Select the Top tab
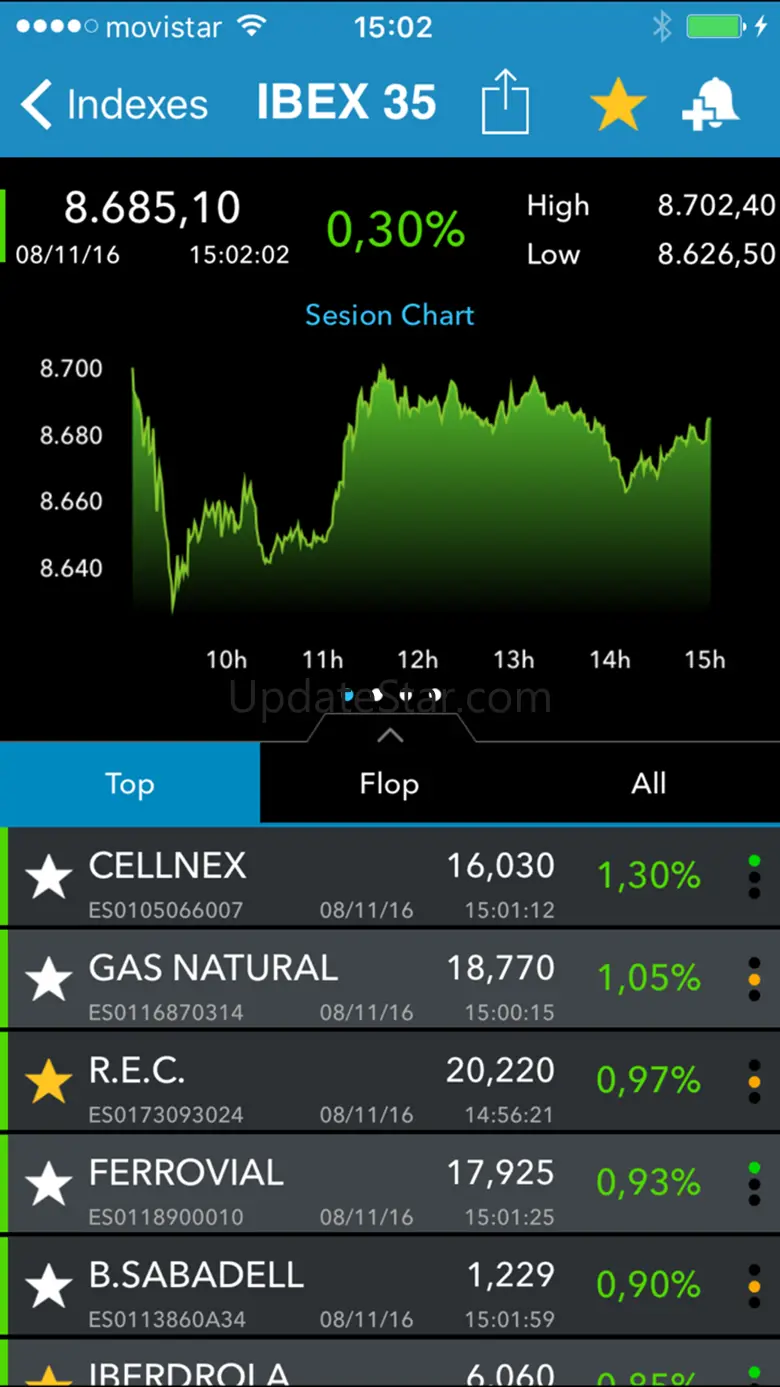 (x=130, y=784)
